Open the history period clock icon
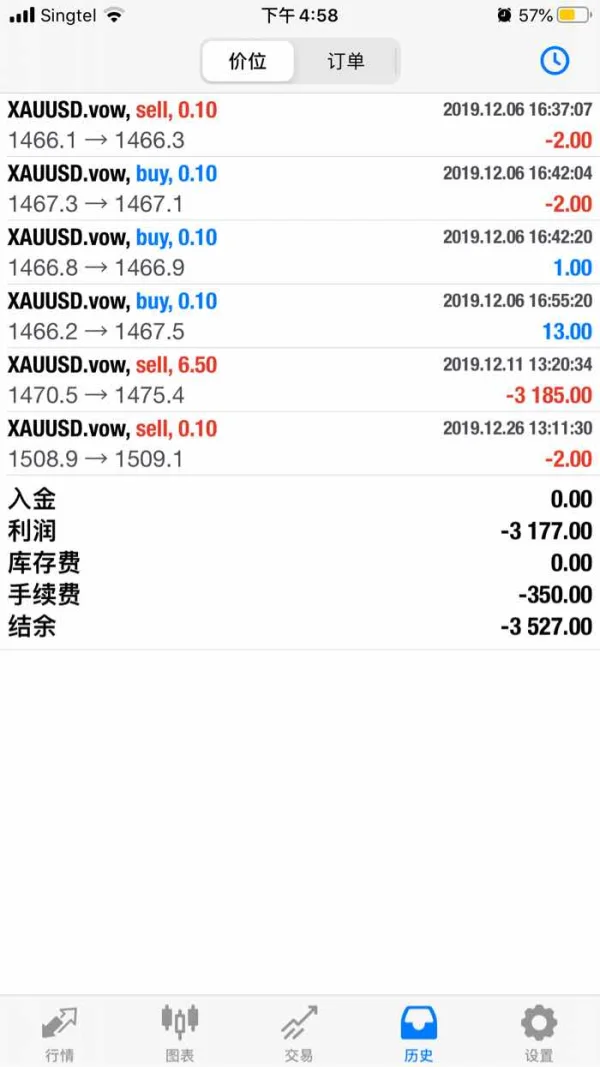The width and height of the screenshot is (600, 1067). click(x=554, y=61)
